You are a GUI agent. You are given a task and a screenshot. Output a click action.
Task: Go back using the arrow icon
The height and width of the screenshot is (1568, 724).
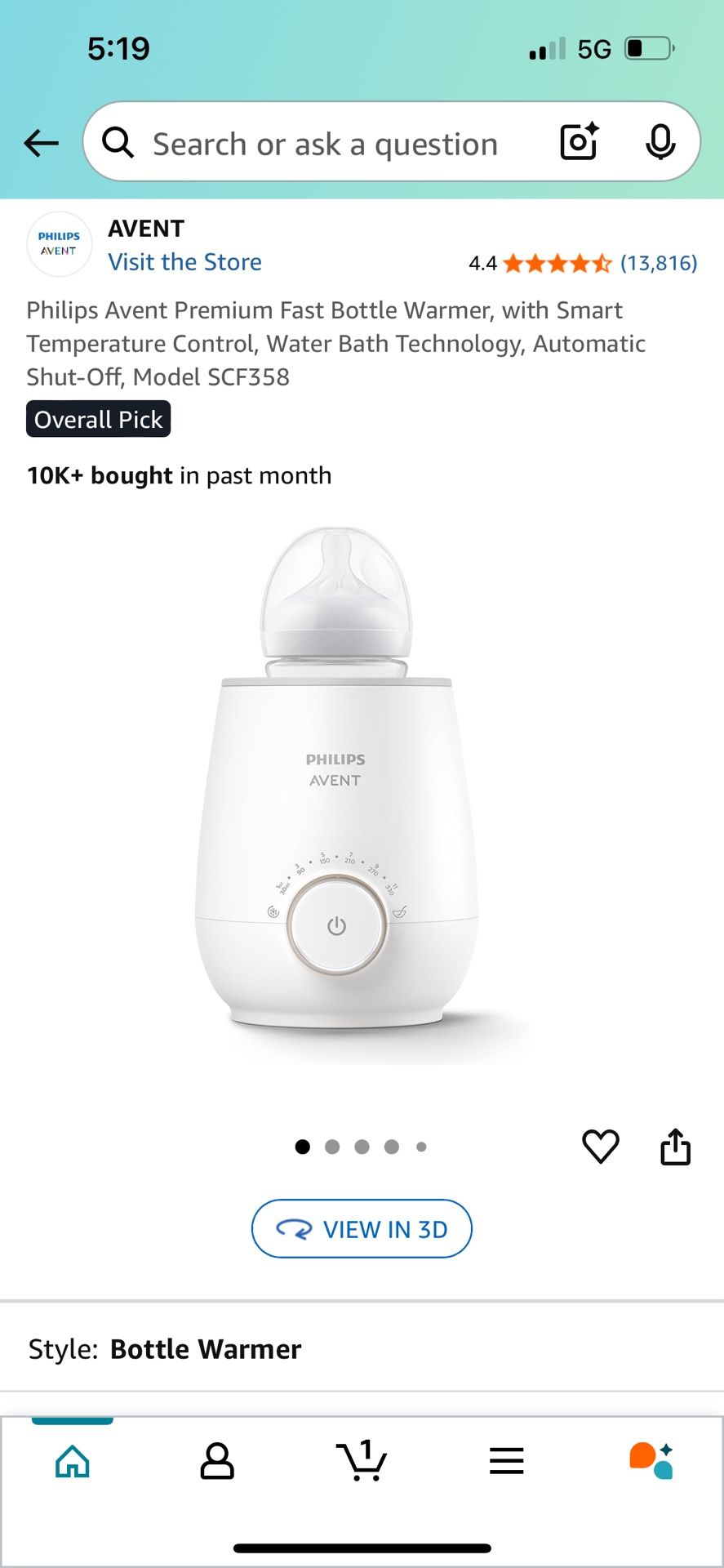tap(41, 143)
